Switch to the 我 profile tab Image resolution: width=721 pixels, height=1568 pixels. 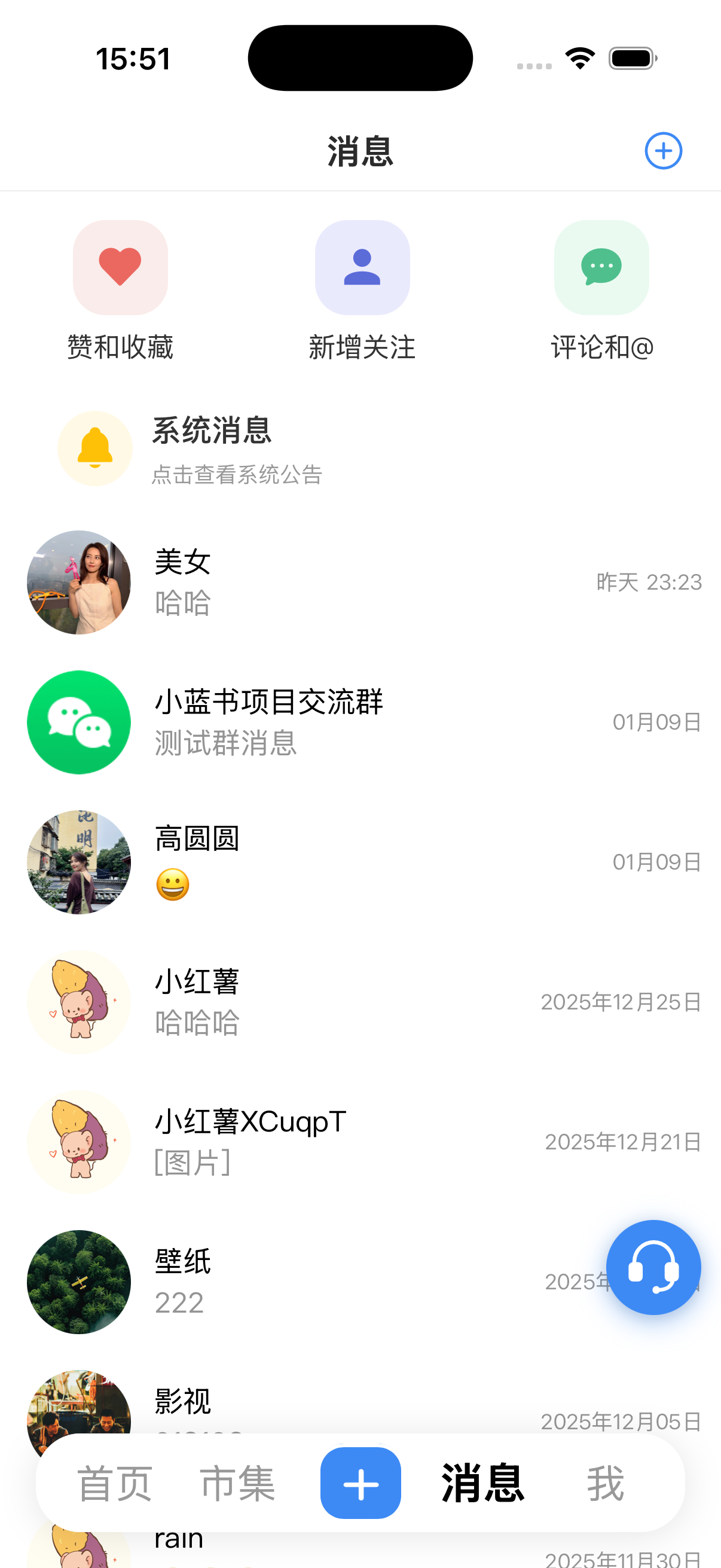click(606, 1484)
